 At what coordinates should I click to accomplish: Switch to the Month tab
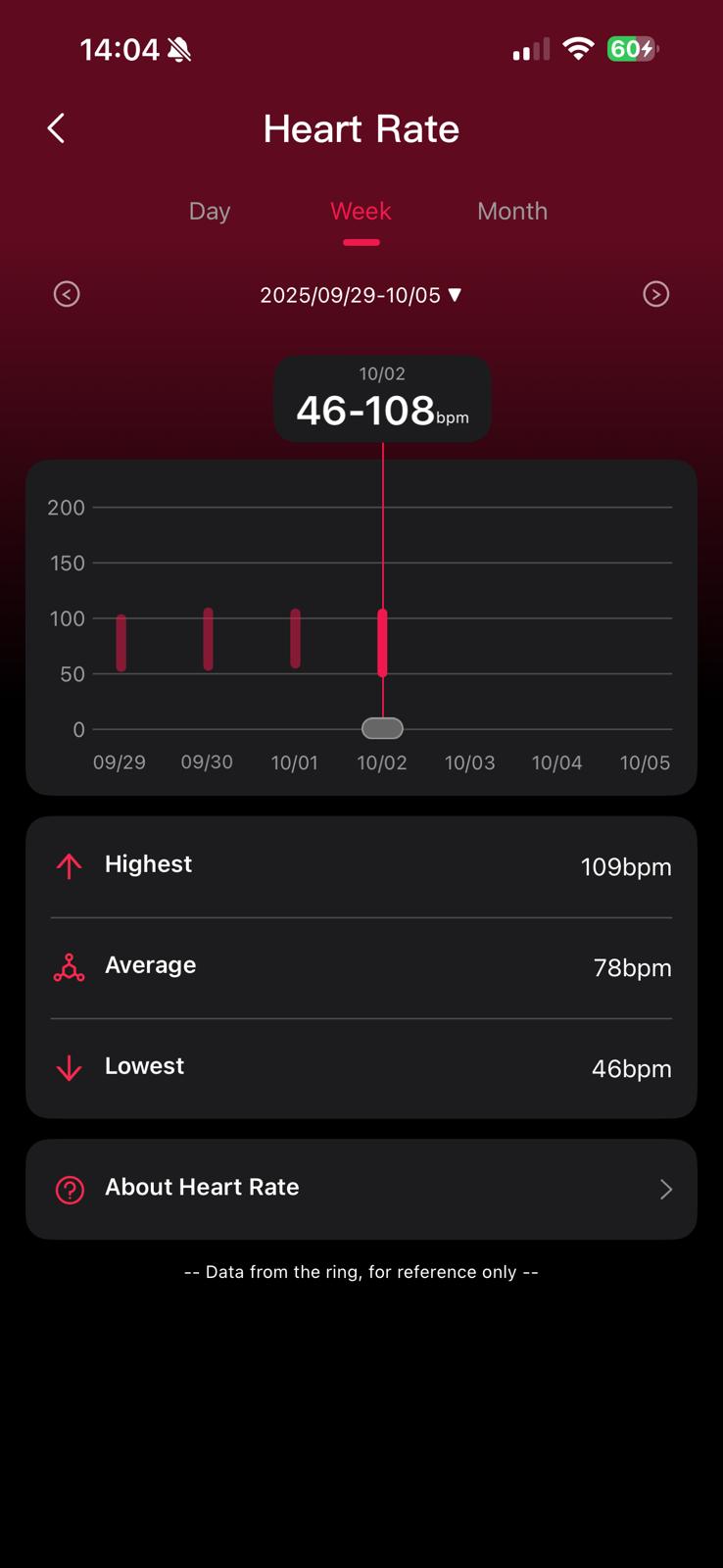pyautogui.click(x=512, y=212)
